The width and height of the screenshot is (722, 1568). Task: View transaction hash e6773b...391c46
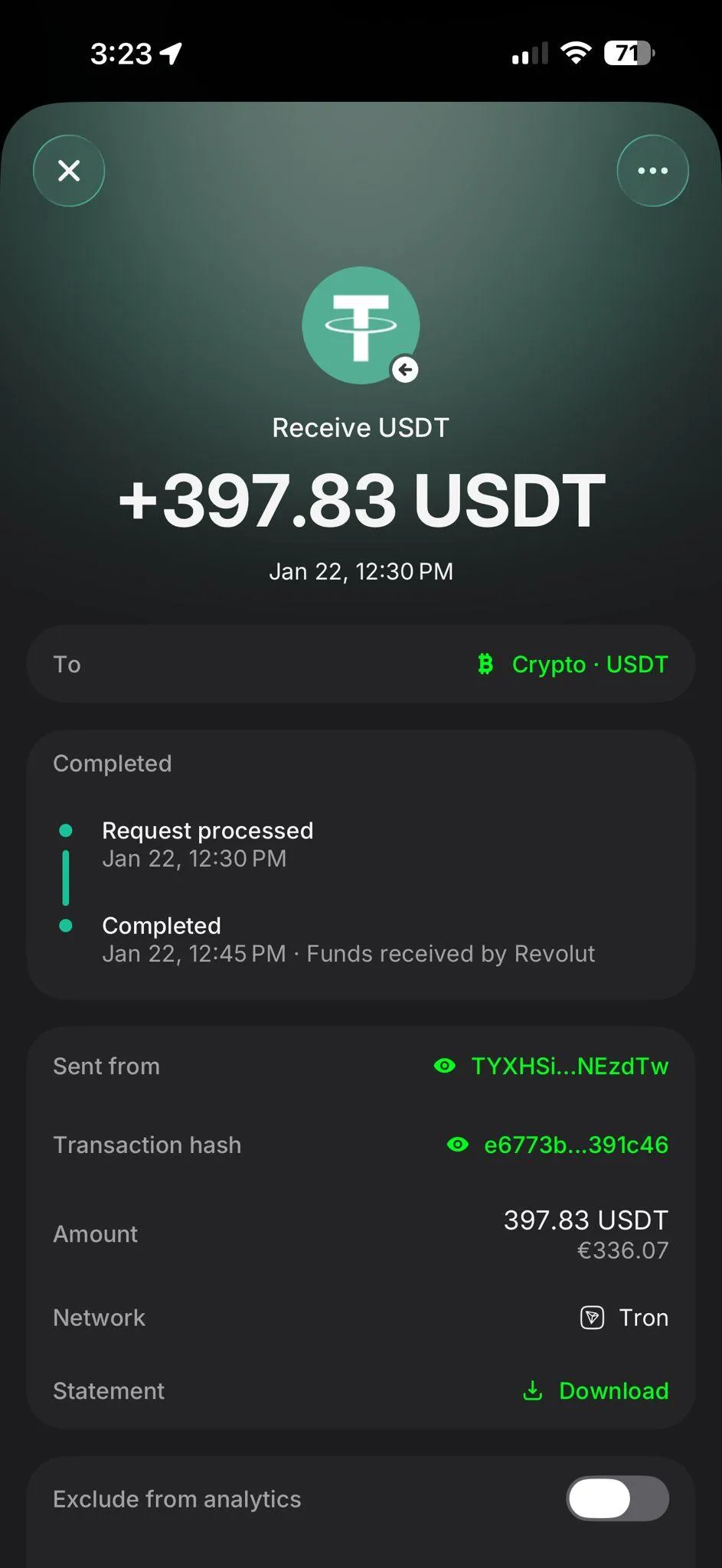[x=558, y=1145]
